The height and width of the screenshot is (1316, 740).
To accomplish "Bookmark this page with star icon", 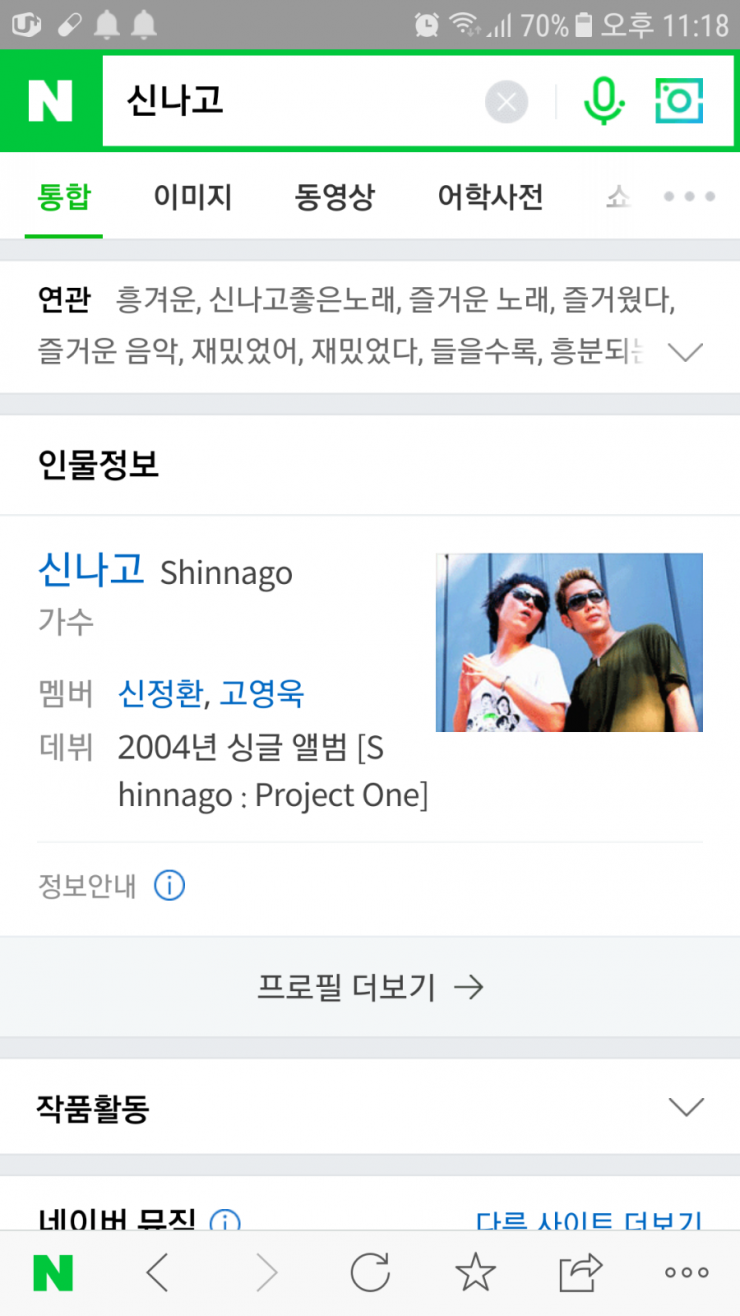I will tap(475, 1273).
